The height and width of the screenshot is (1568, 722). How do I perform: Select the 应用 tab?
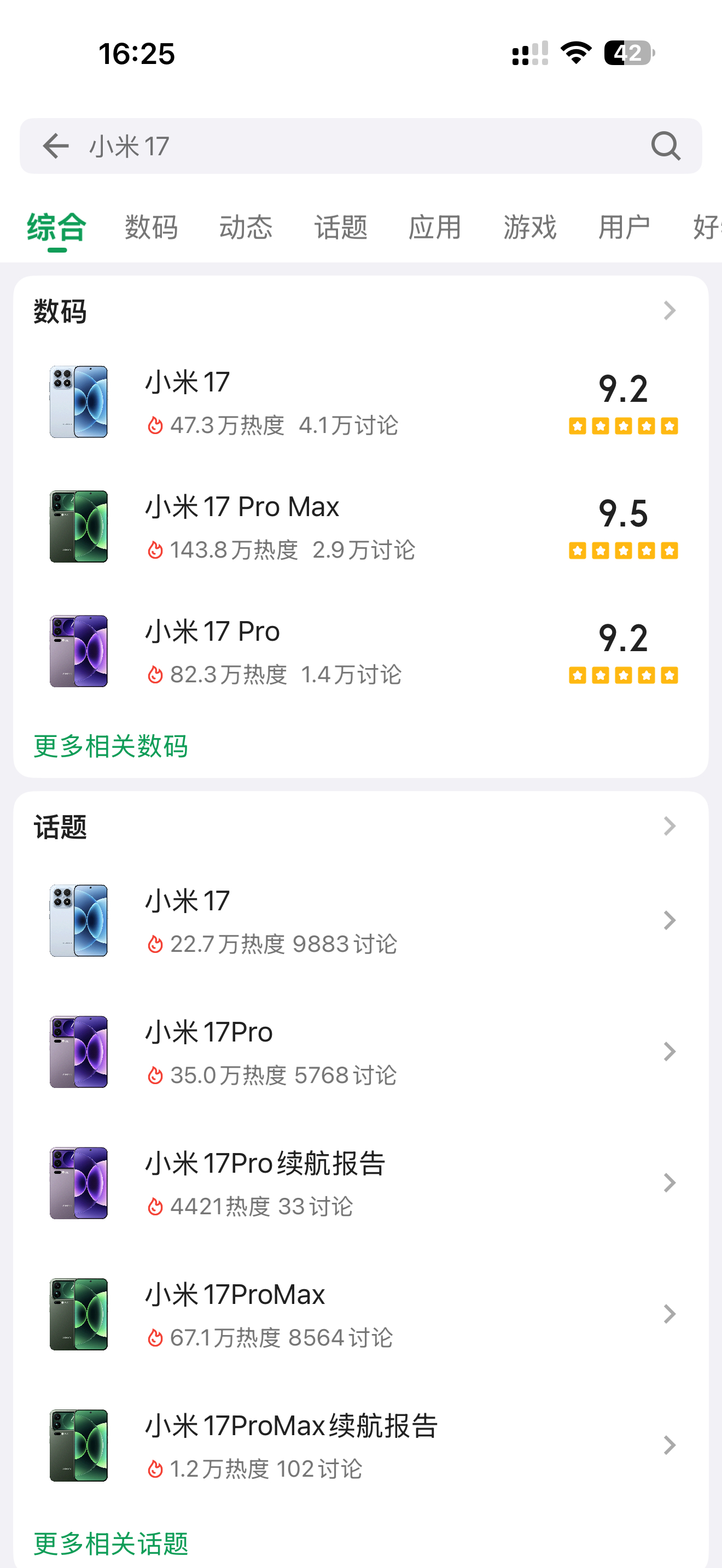coord(435,227)
